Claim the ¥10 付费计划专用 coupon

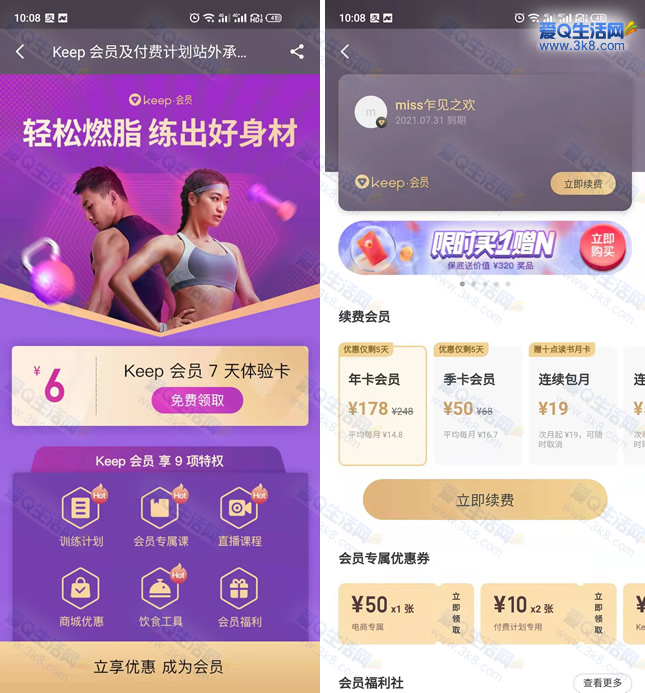(x=598, y=613)
